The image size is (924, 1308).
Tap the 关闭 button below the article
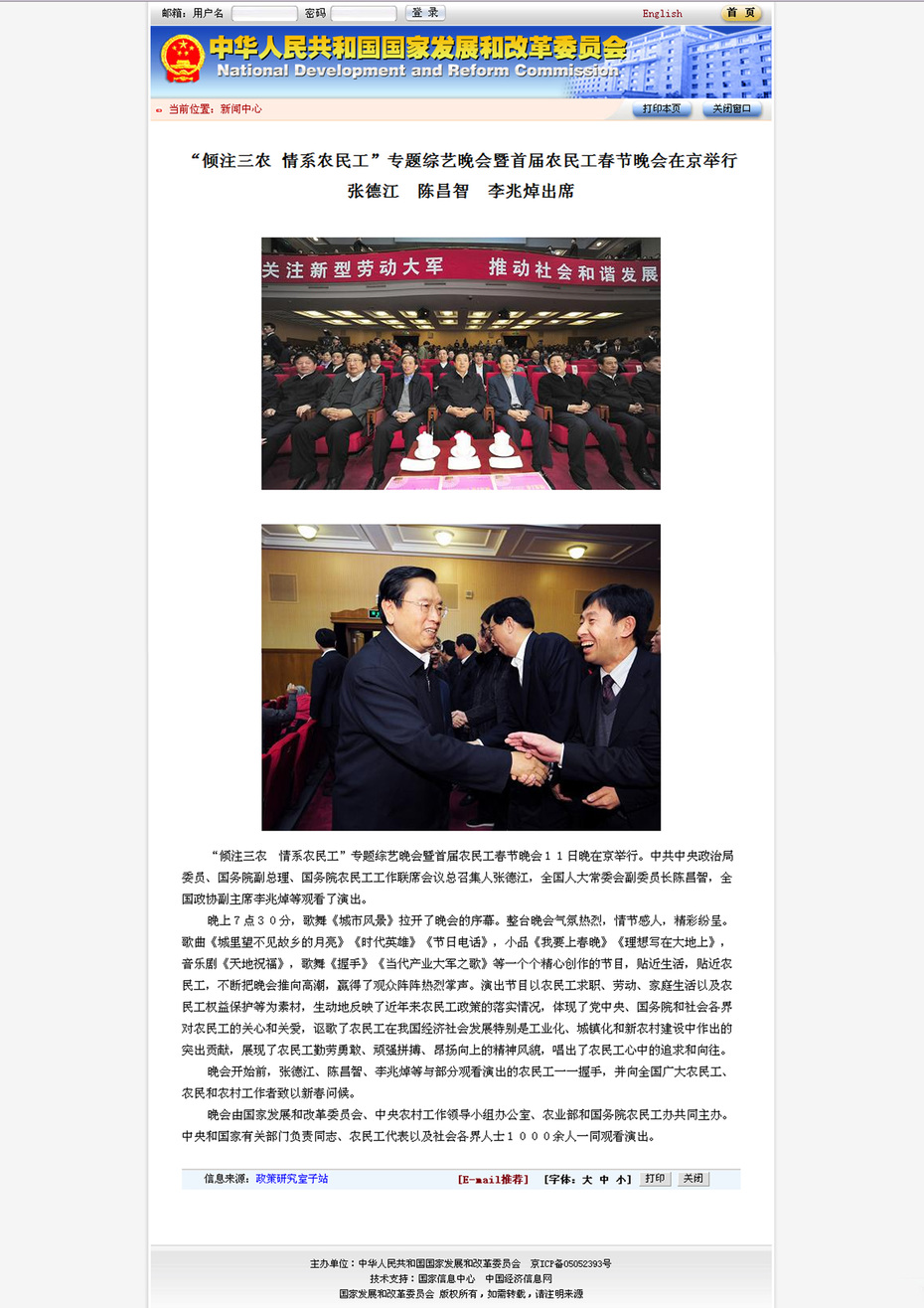coord(693,1179)
